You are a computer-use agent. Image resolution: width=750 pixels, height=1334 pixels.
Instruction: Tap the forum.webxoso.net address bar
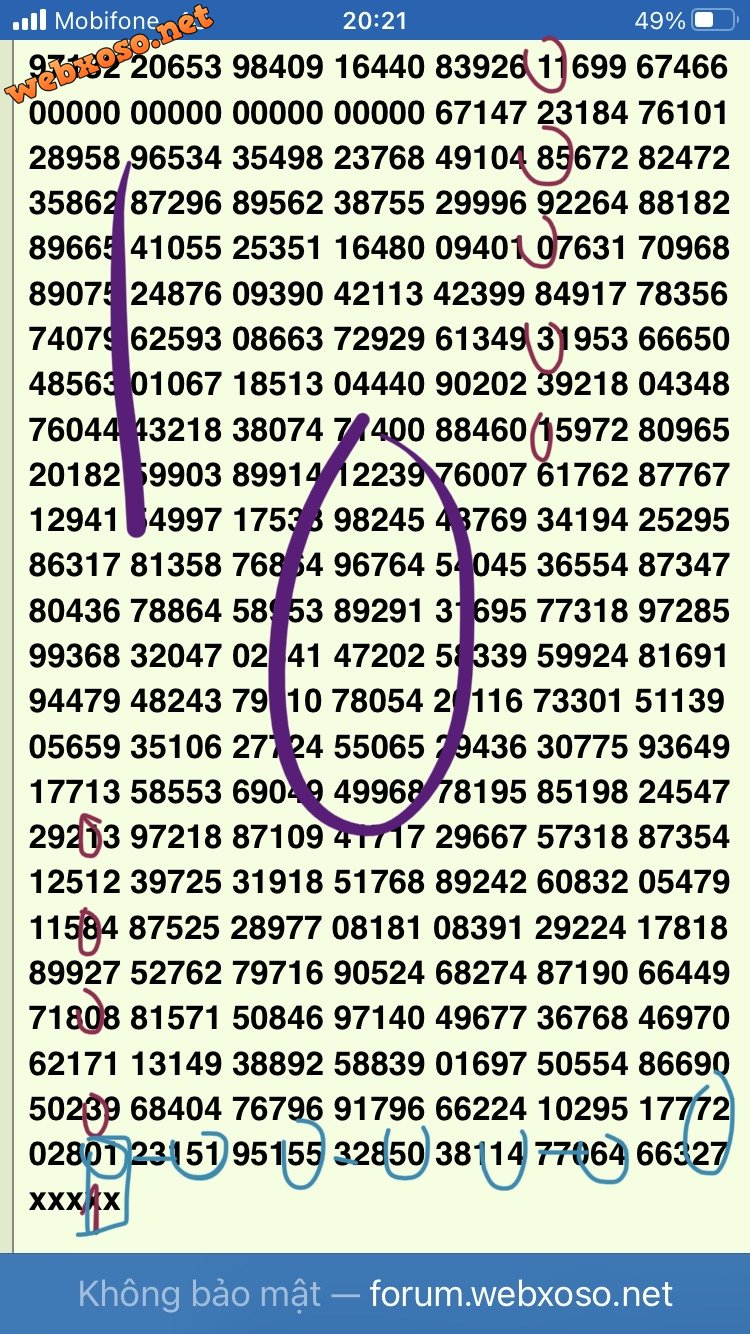375,1294
